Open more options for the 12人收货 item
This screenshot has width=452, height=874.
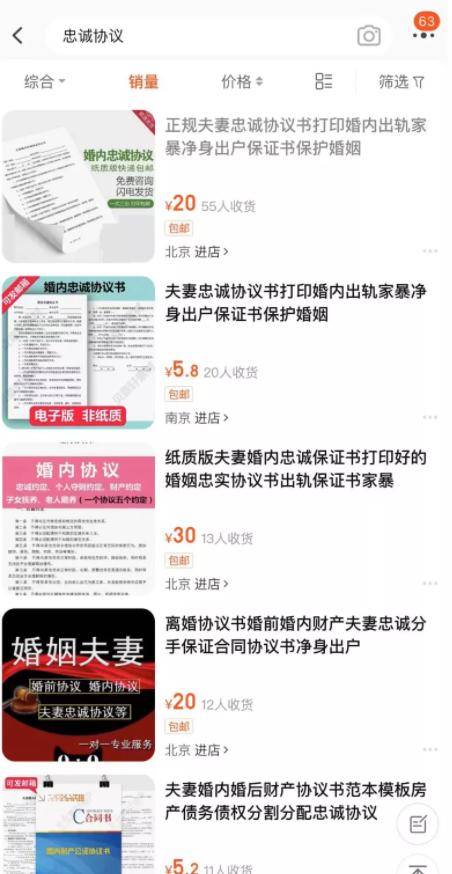click(430, 750)
